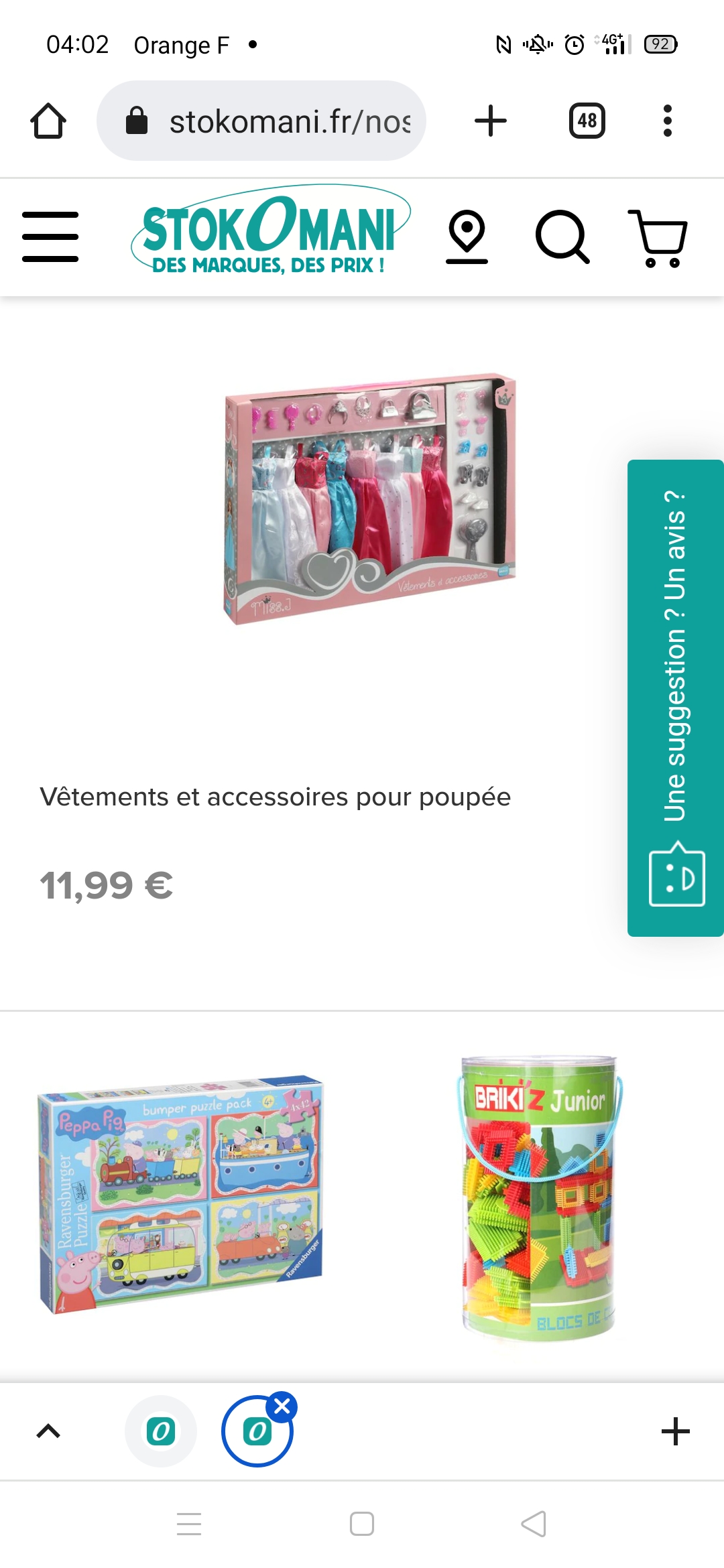The height and width of the screenshot is (1568, 724).
Task: Open Vêtements et accessoires pour poupée product
Action: pyautogui.click(x=275, y=797)
